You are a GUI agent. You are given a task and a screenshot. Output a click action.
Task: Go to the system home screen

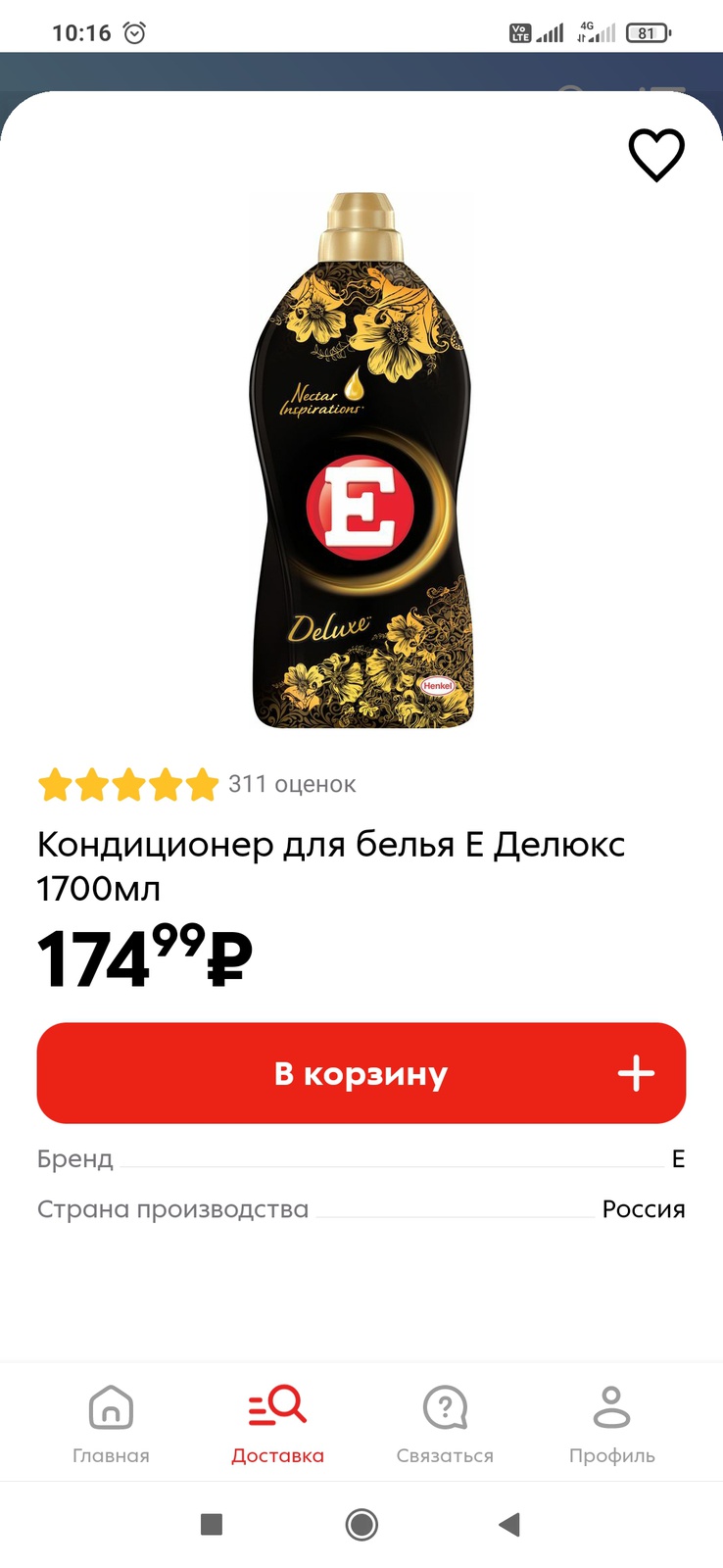click(361, 1524)
